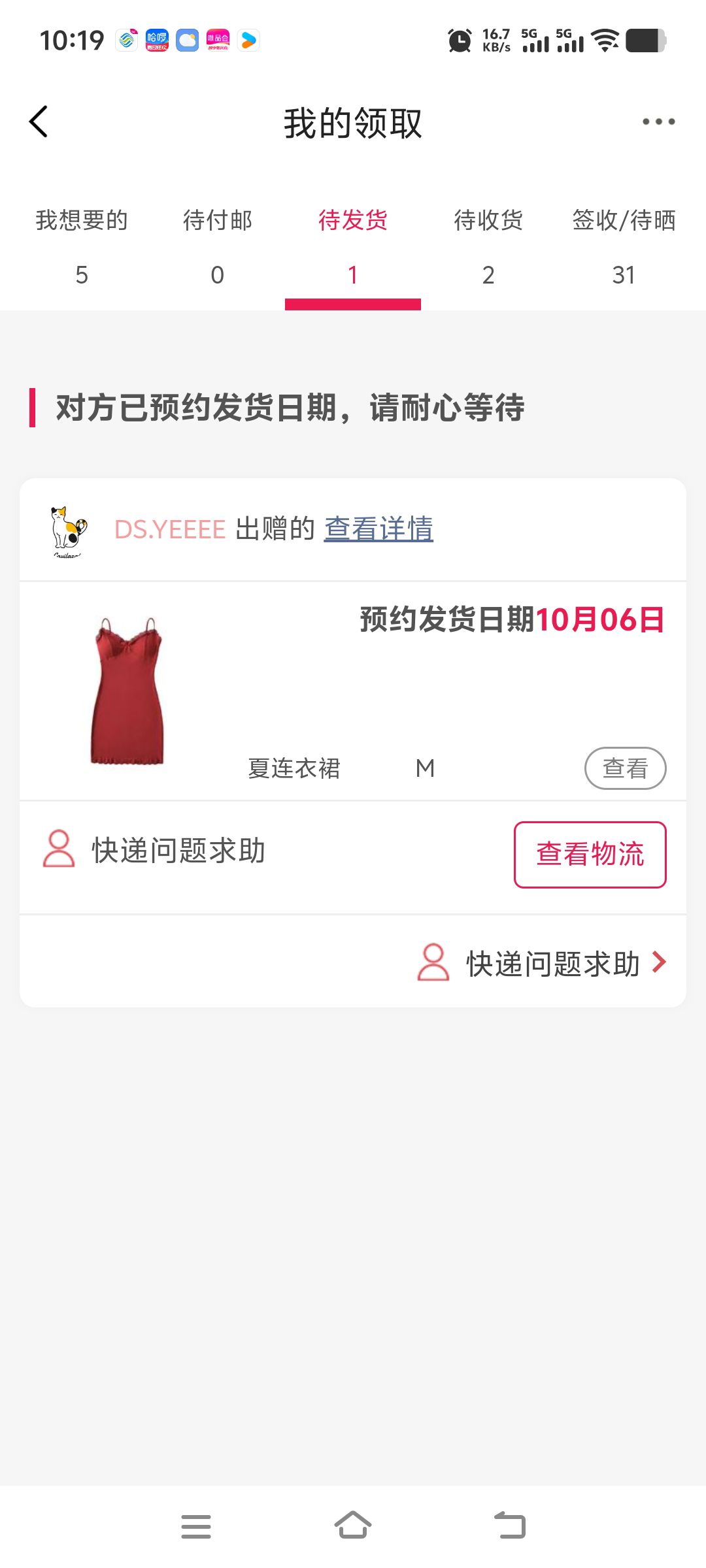706x1568 pixels.
Task: Tap the 查看 button beside size M
Action: 625,768
